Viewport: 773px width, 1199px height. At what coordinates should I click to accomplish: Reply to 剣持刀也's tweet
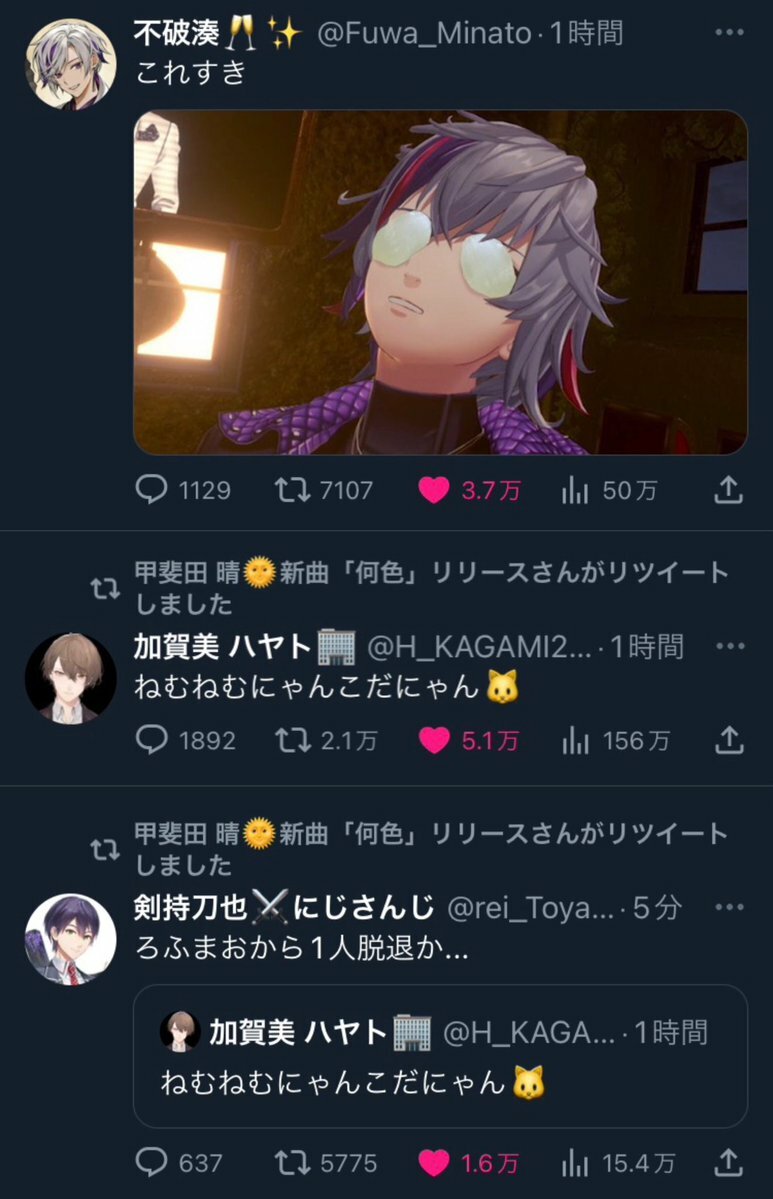click(151, 1163)
